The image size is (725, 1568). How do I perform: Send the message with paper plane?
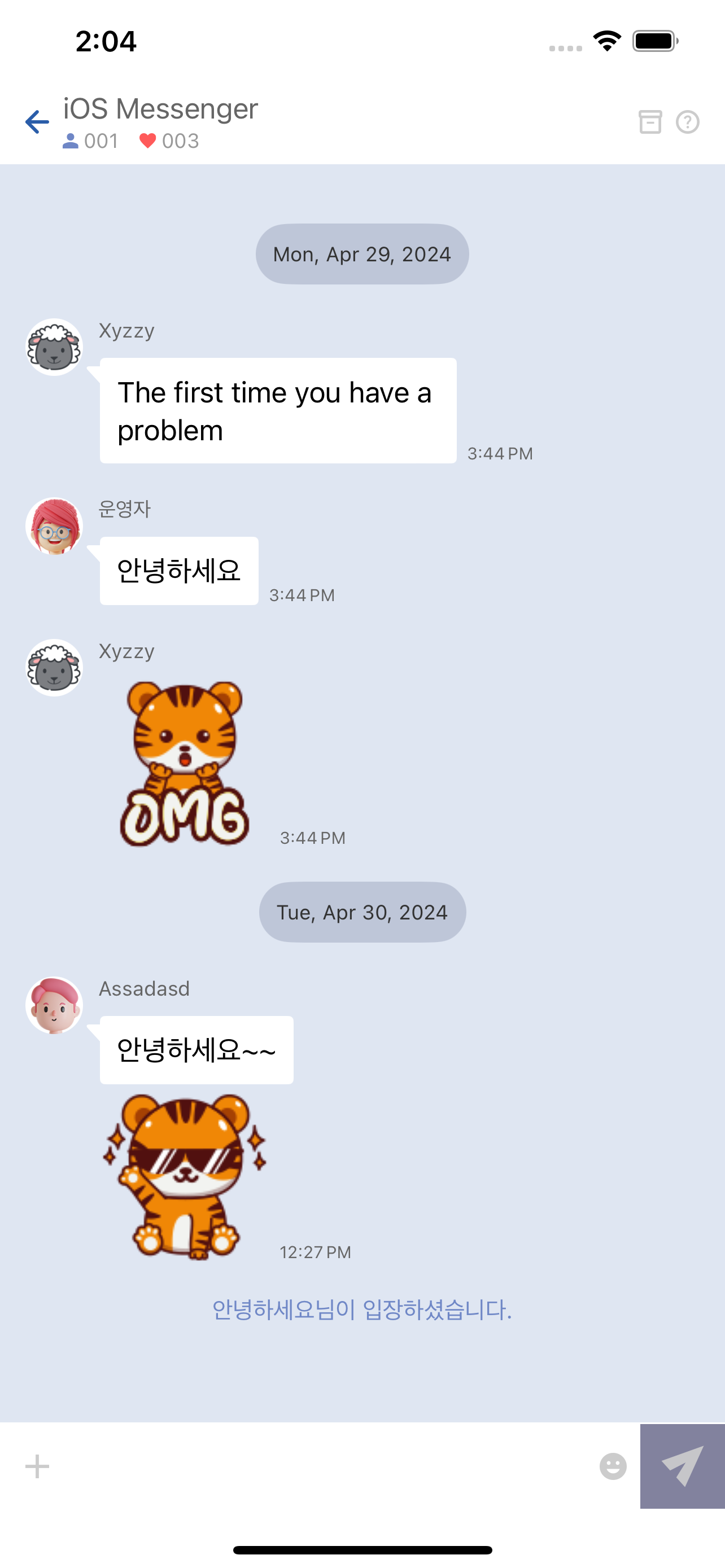click(x=682, y=1466)
